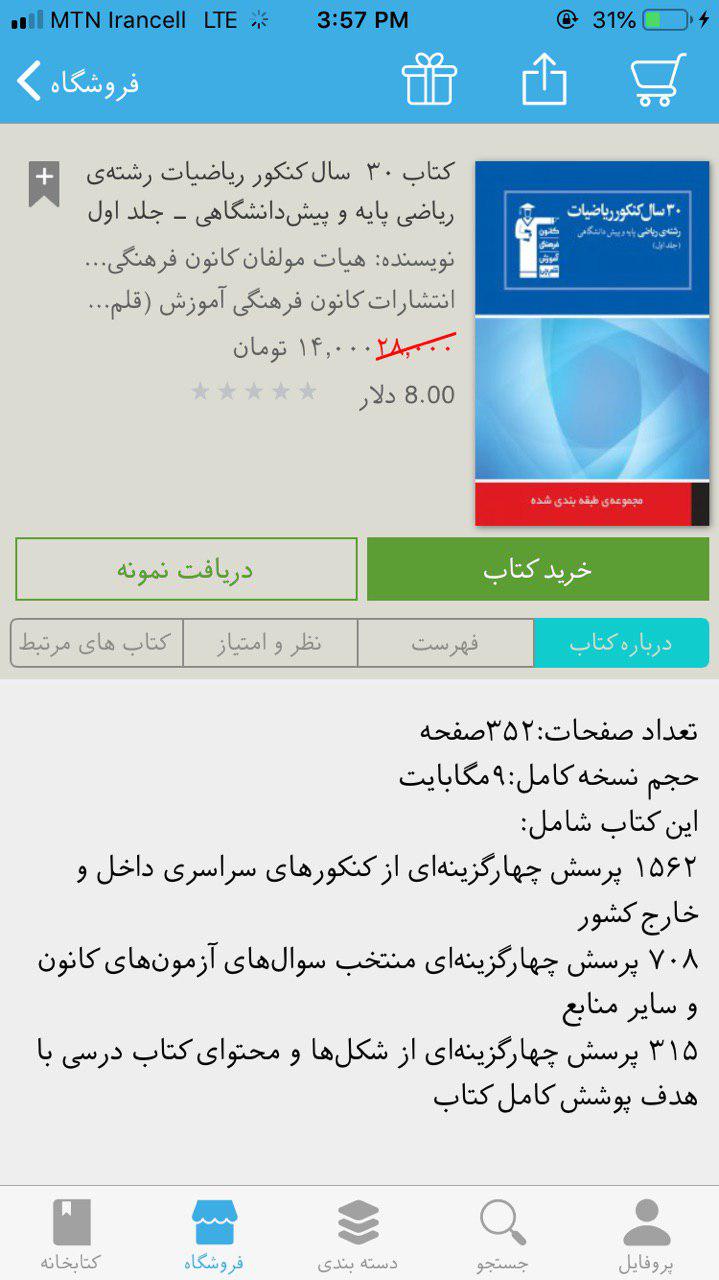Open the نظر و امتیاز tab
This screenshot has width=719, height=1280.
coord(270,643)
